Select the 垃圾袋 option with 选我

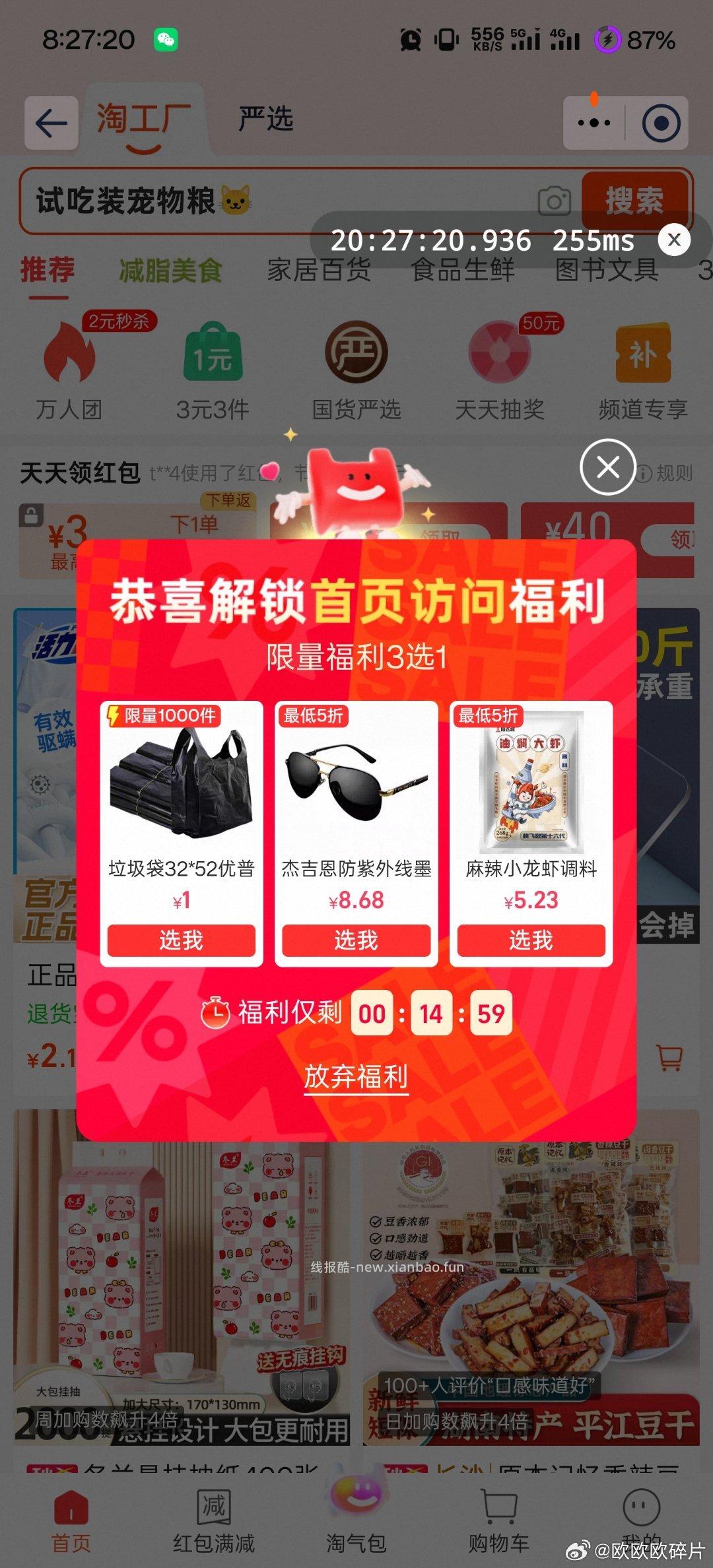coord(181,941)
